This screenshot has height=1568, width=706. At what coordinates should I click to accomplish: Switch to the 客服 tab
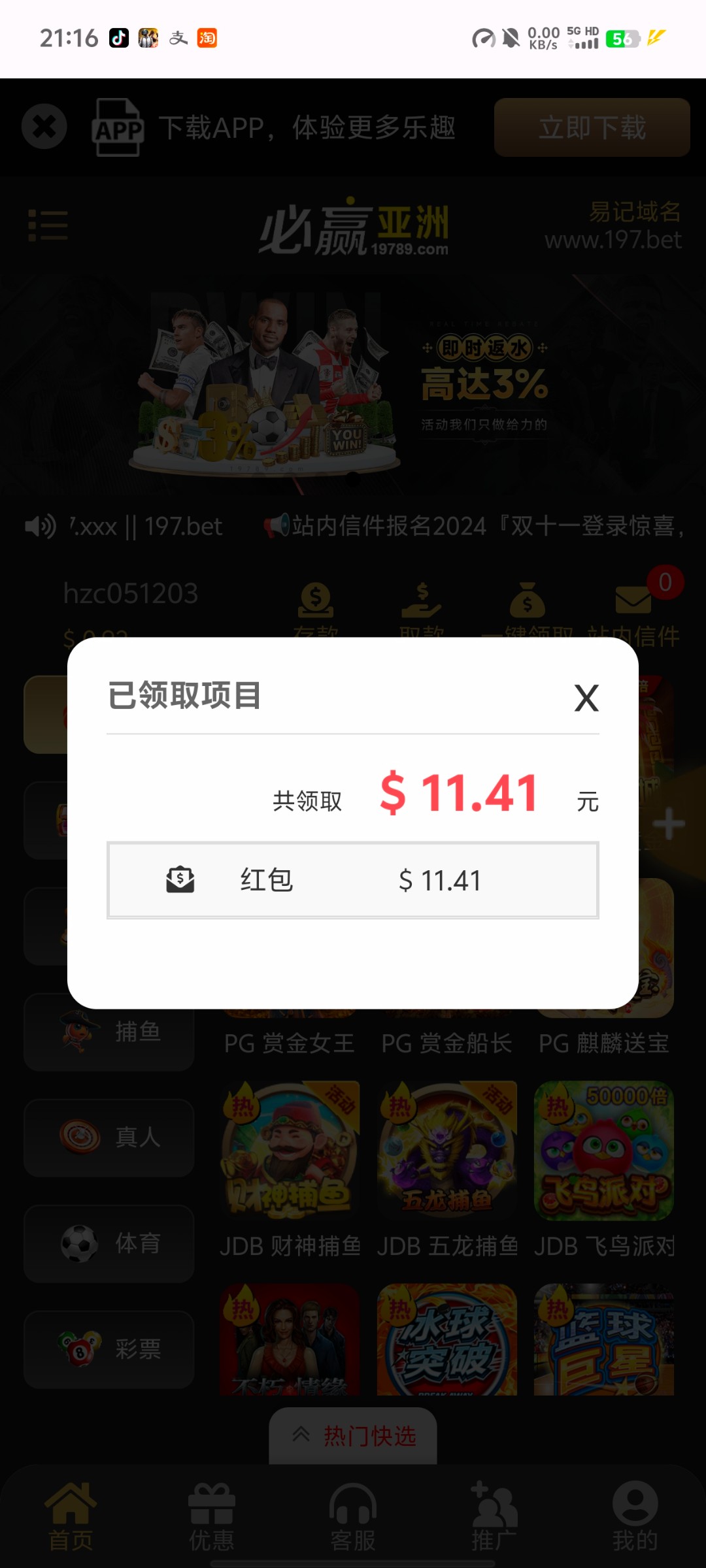353,1516
